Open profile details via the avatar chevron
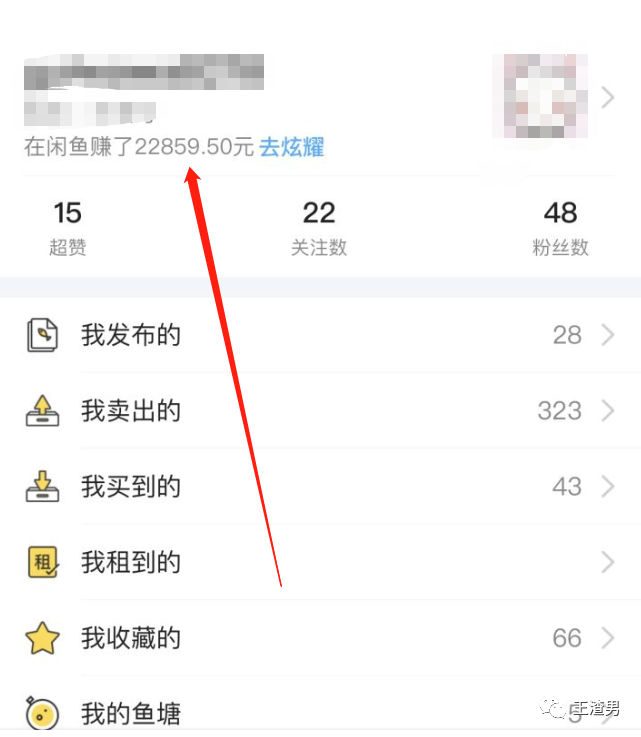 [608, 97]
